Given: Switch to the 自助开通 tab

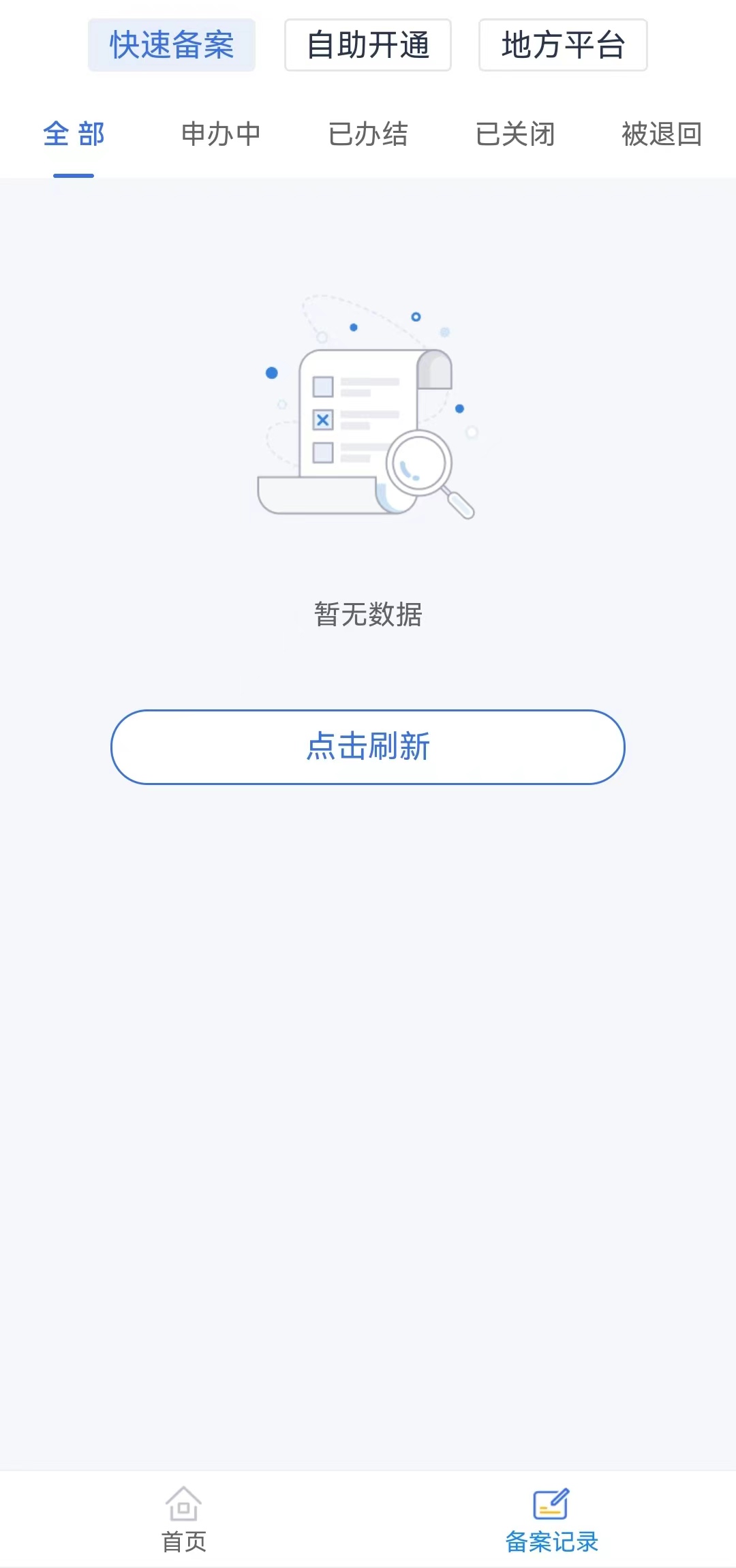Looking at the screenshot, I should click(x=368, y=45).
